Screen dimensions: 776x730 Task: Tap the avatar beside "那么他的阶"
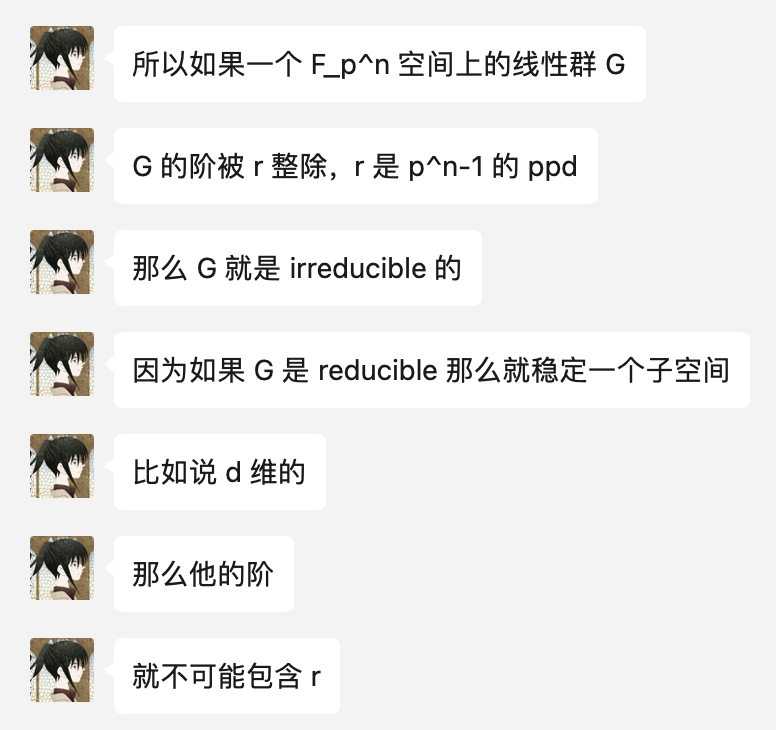(x=62, y=569)
